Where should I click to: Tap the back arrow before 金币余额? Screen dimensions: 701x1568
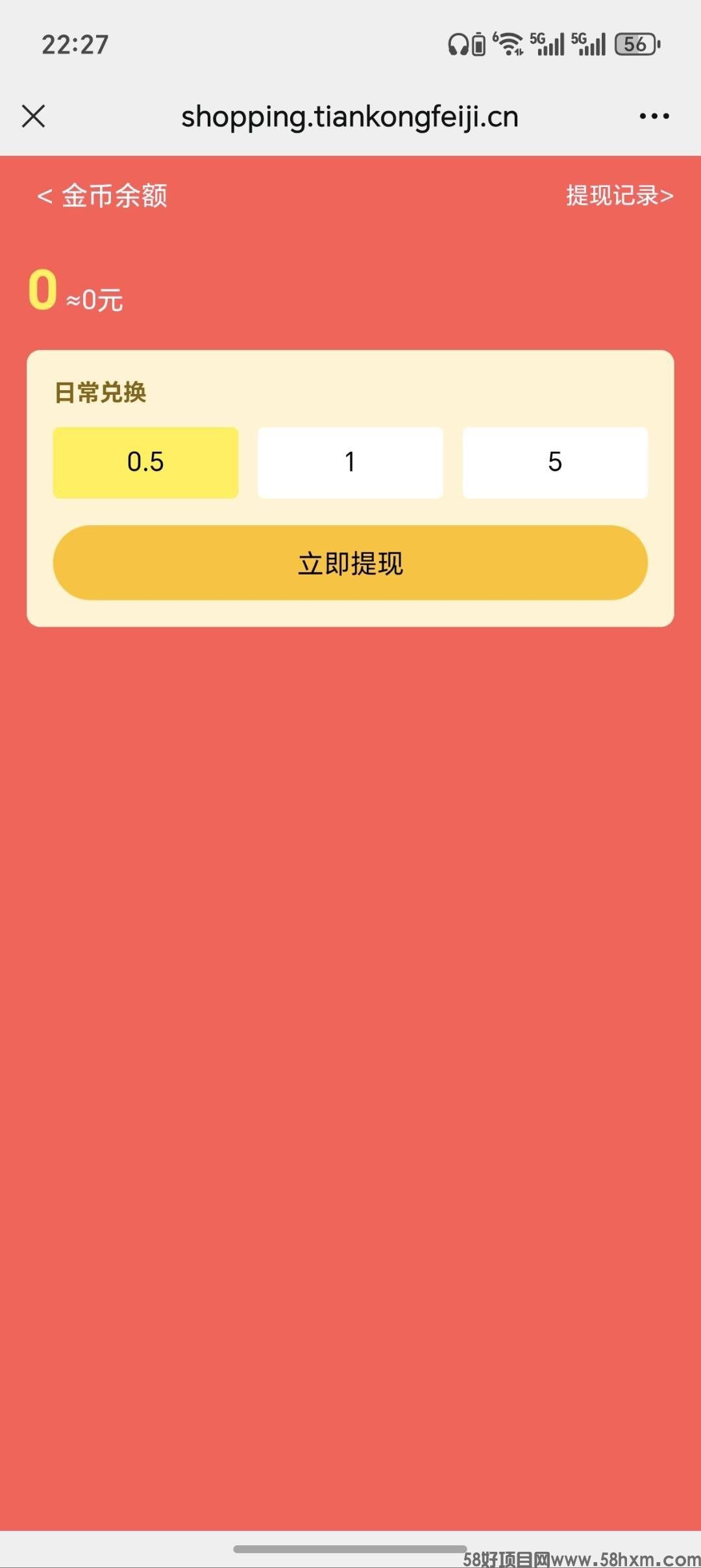click(x=45, y=197)
